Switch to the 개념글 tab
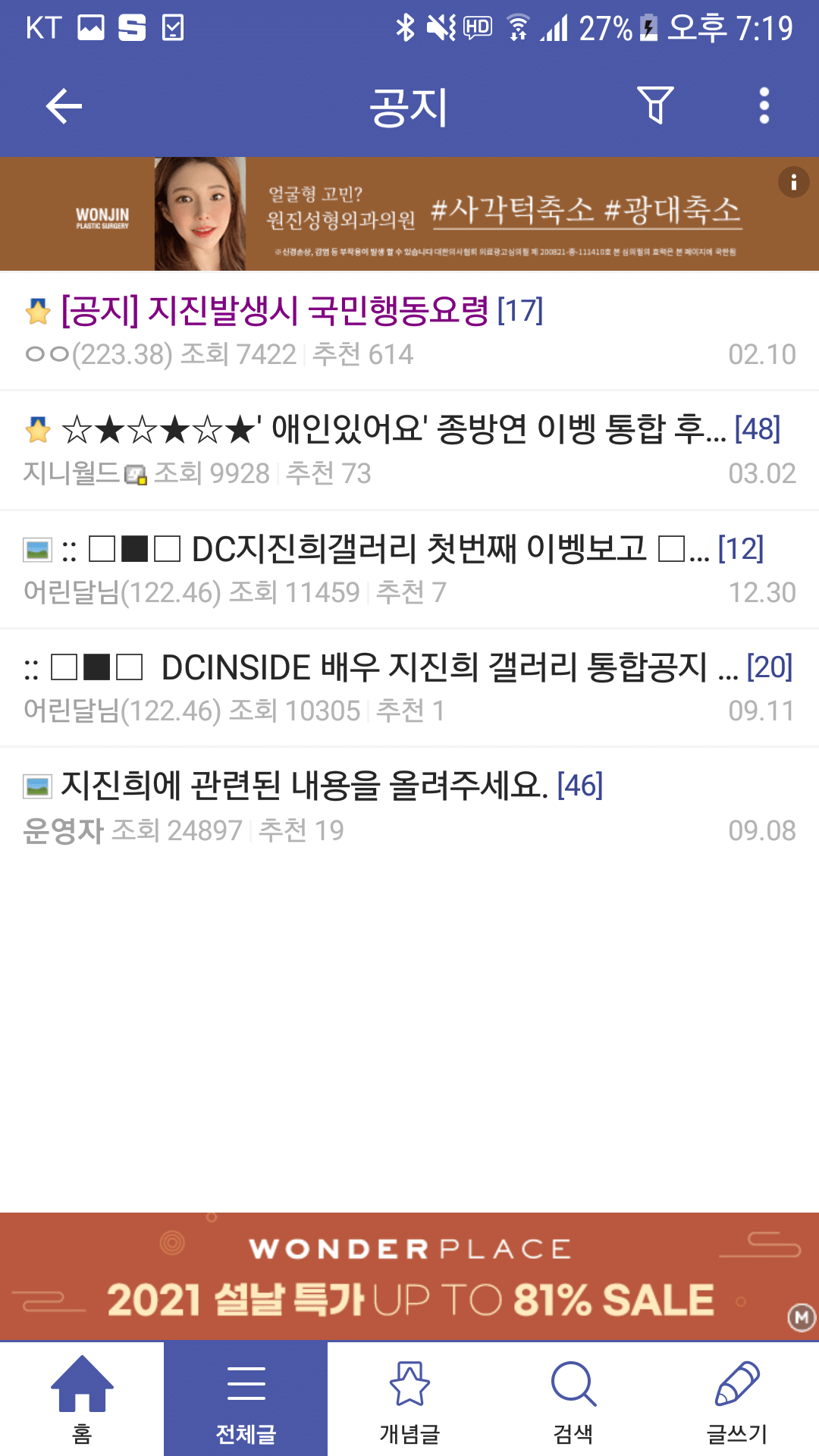819x1456 pixels. point(409,1399)
